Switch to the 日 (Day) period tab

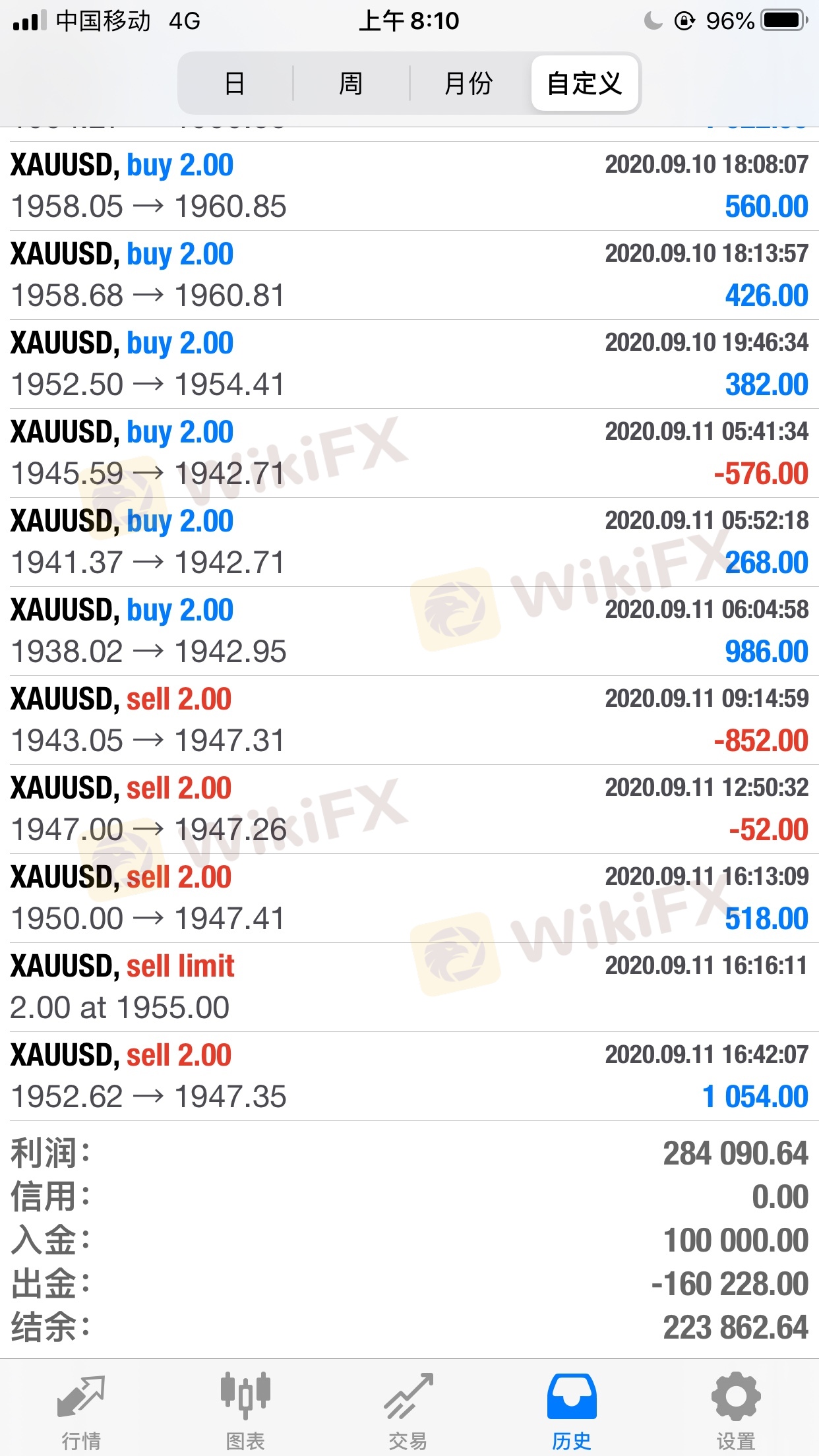(235, 84)
